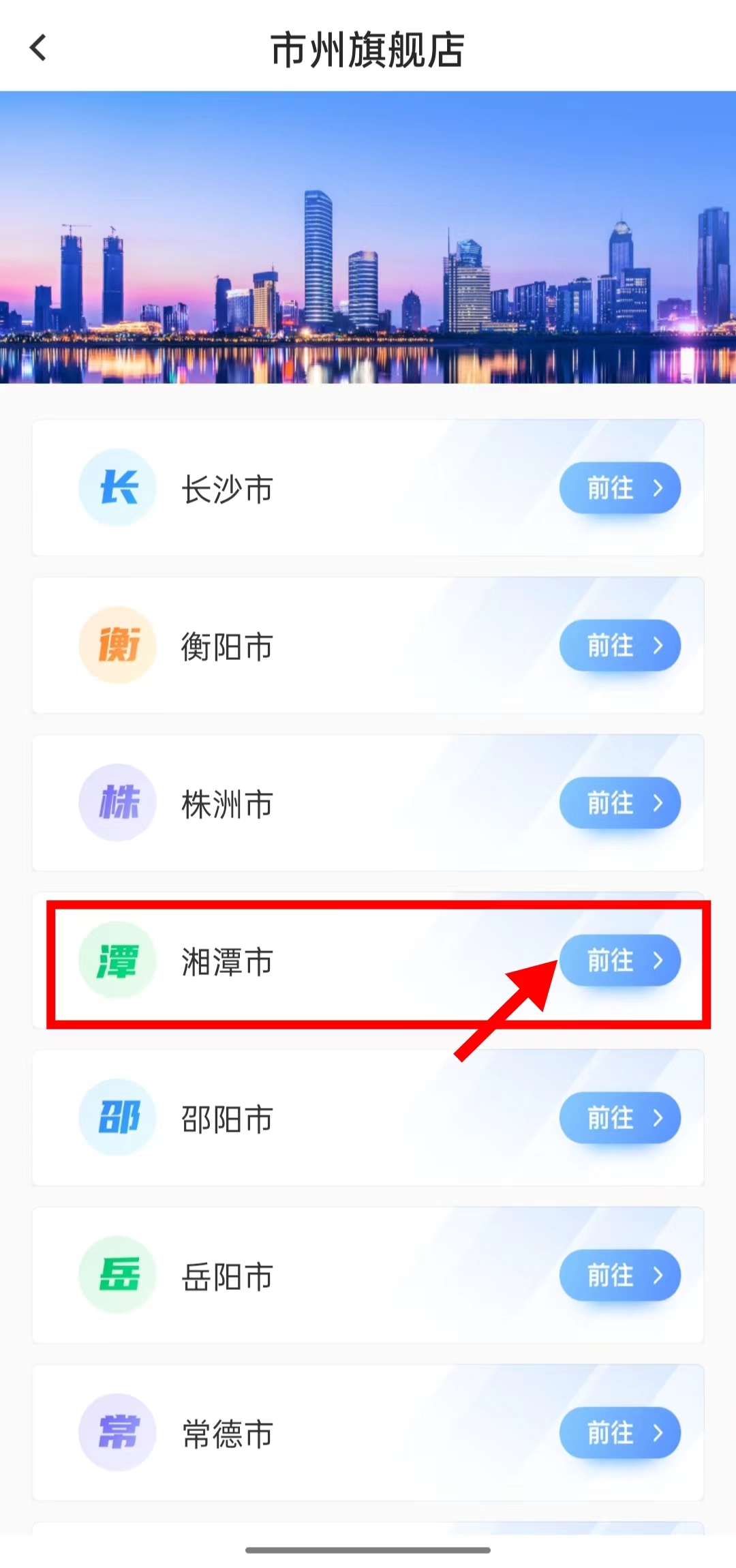Image resolution: width=736 pixels, height=1568 pixels.
Task: Tap 前往 for 常德市
Action: (x=620, y=1432)
